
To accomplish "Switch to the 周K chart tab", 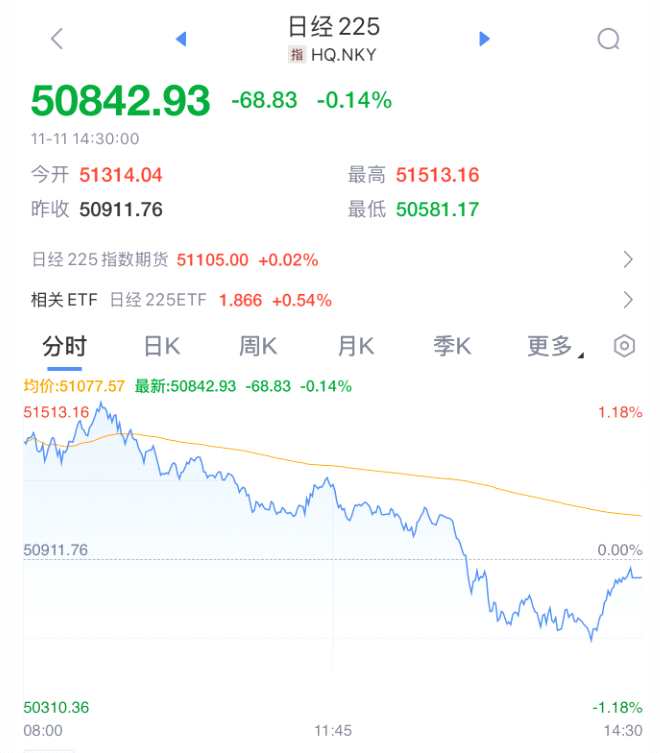I will click(x=258, y=347).
